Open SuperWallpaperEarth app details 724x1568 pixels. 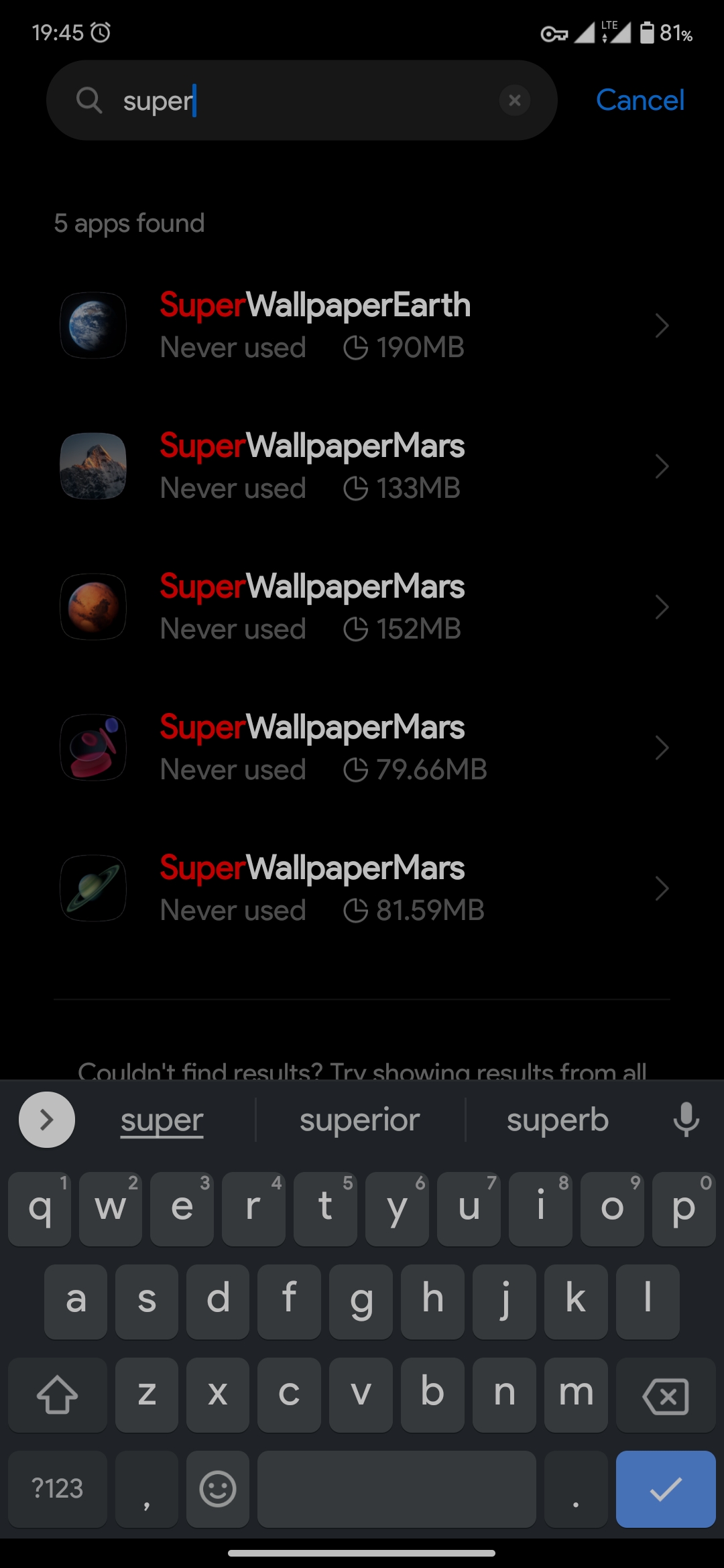coord(362,326)
